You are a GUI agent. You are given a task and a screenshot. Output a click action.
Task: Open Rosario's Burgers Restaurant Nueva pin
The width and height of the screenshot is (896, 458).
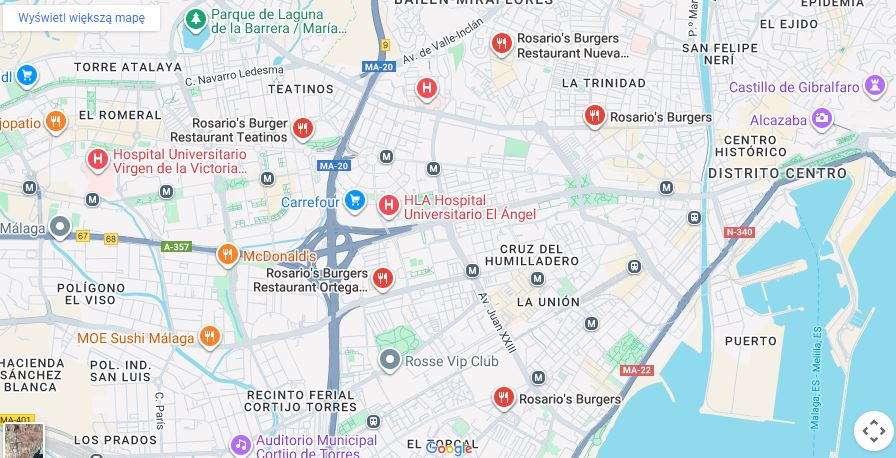click(502, 43)
